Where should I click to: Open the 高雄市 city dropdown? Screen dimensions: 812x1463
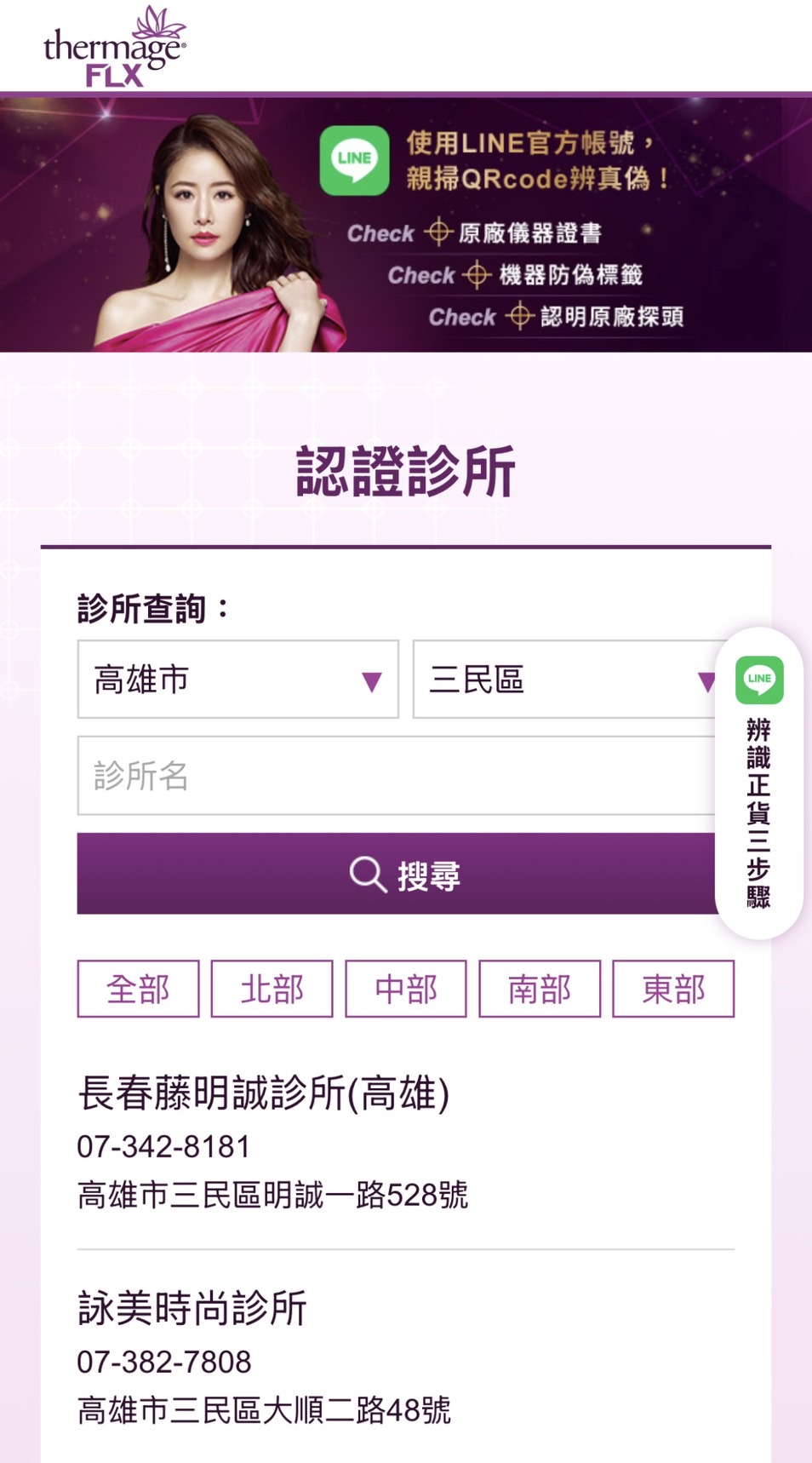point(237,680)
